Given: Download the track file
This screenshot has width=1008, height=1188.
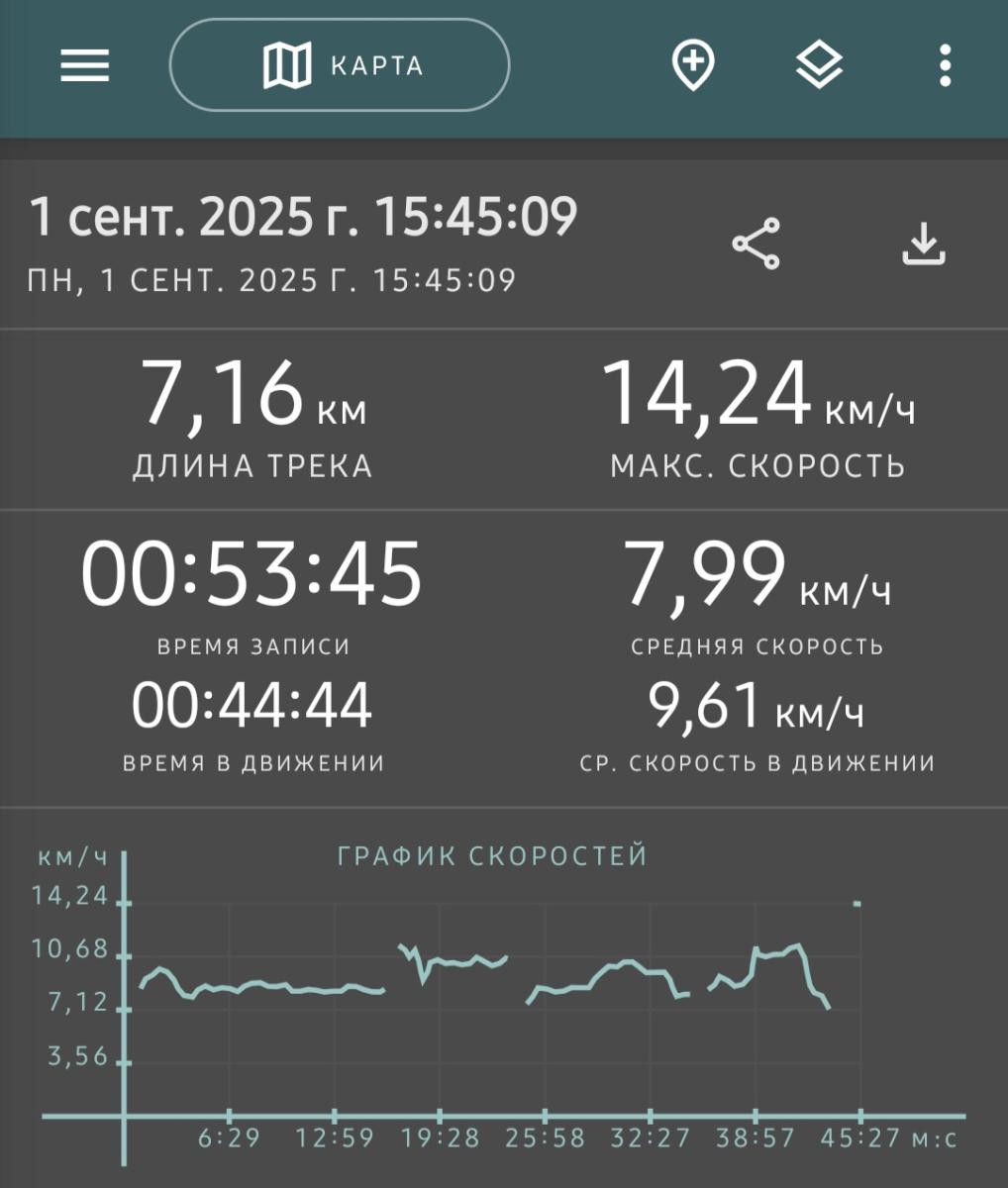Looking at the screenshot, I should (923, 244).
